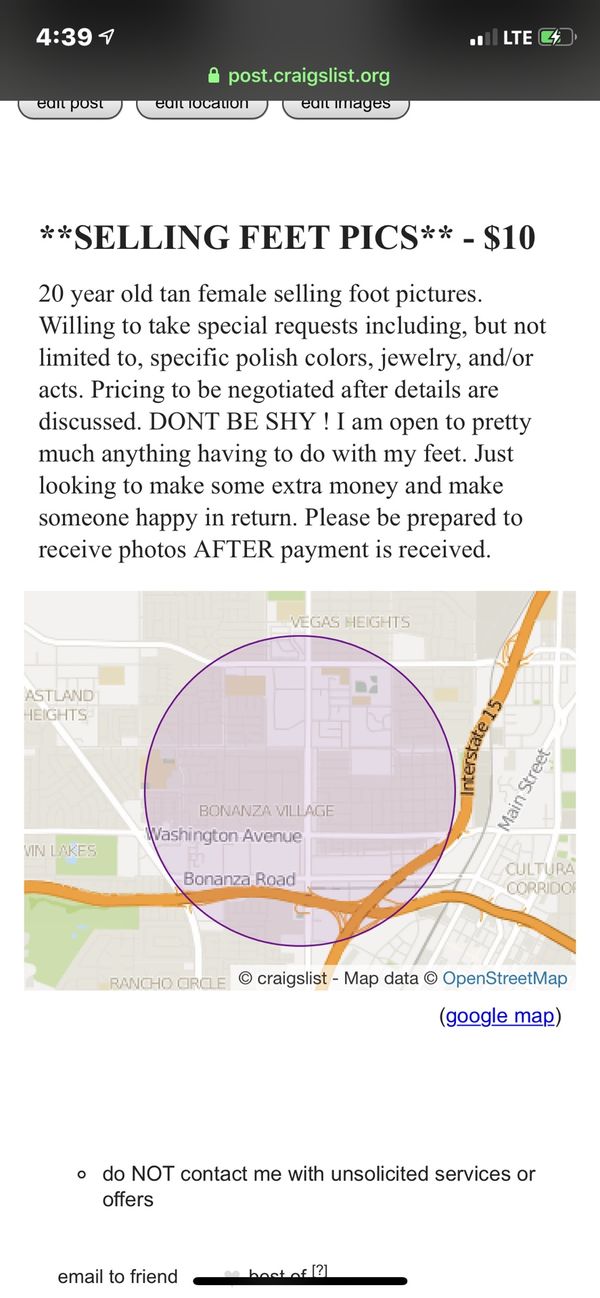Open the google map link
The image size is (600, 1298).
coord(500,1016)
